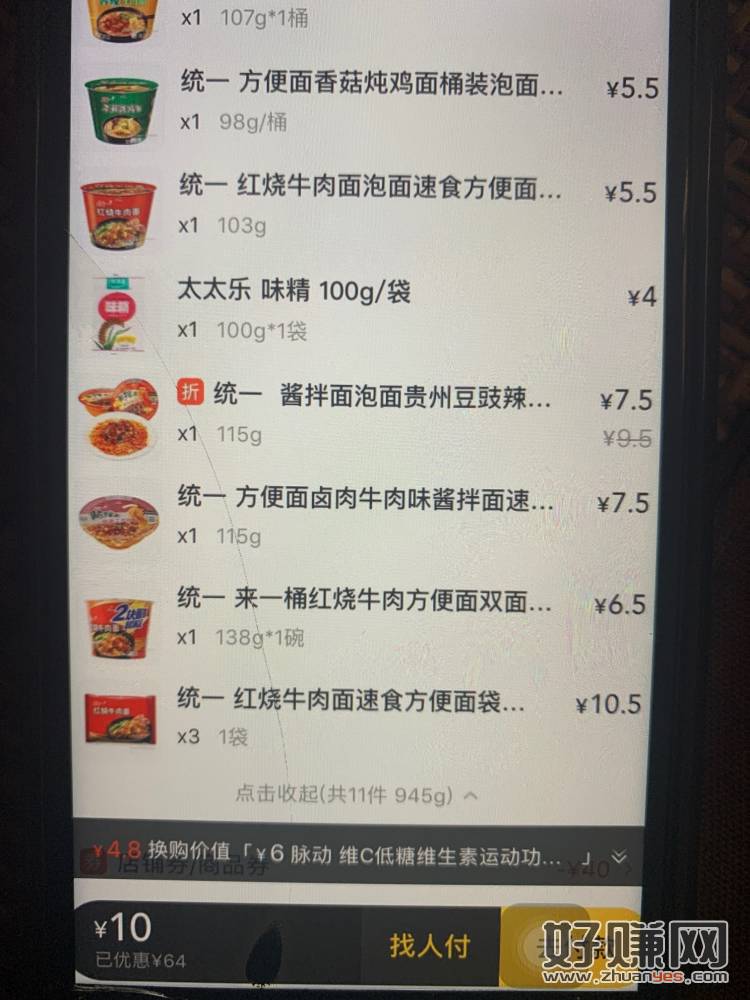Expand the 换购价值 脉动 offer banner
Screen dimensions: 750x1000
tap(619, 856)
